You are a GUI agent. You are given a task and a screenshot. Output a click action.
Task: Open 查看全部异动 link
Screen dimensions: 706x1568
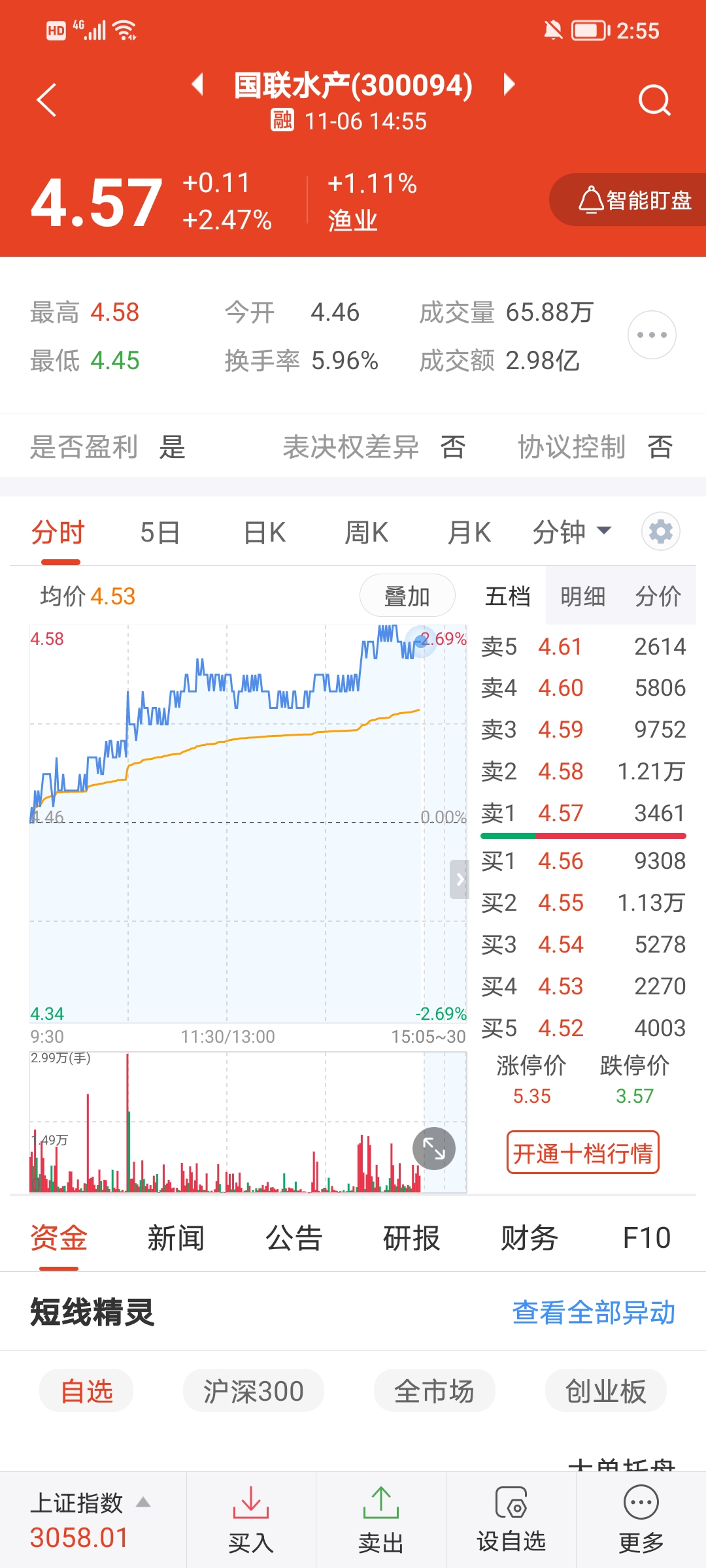[594, 1312]
